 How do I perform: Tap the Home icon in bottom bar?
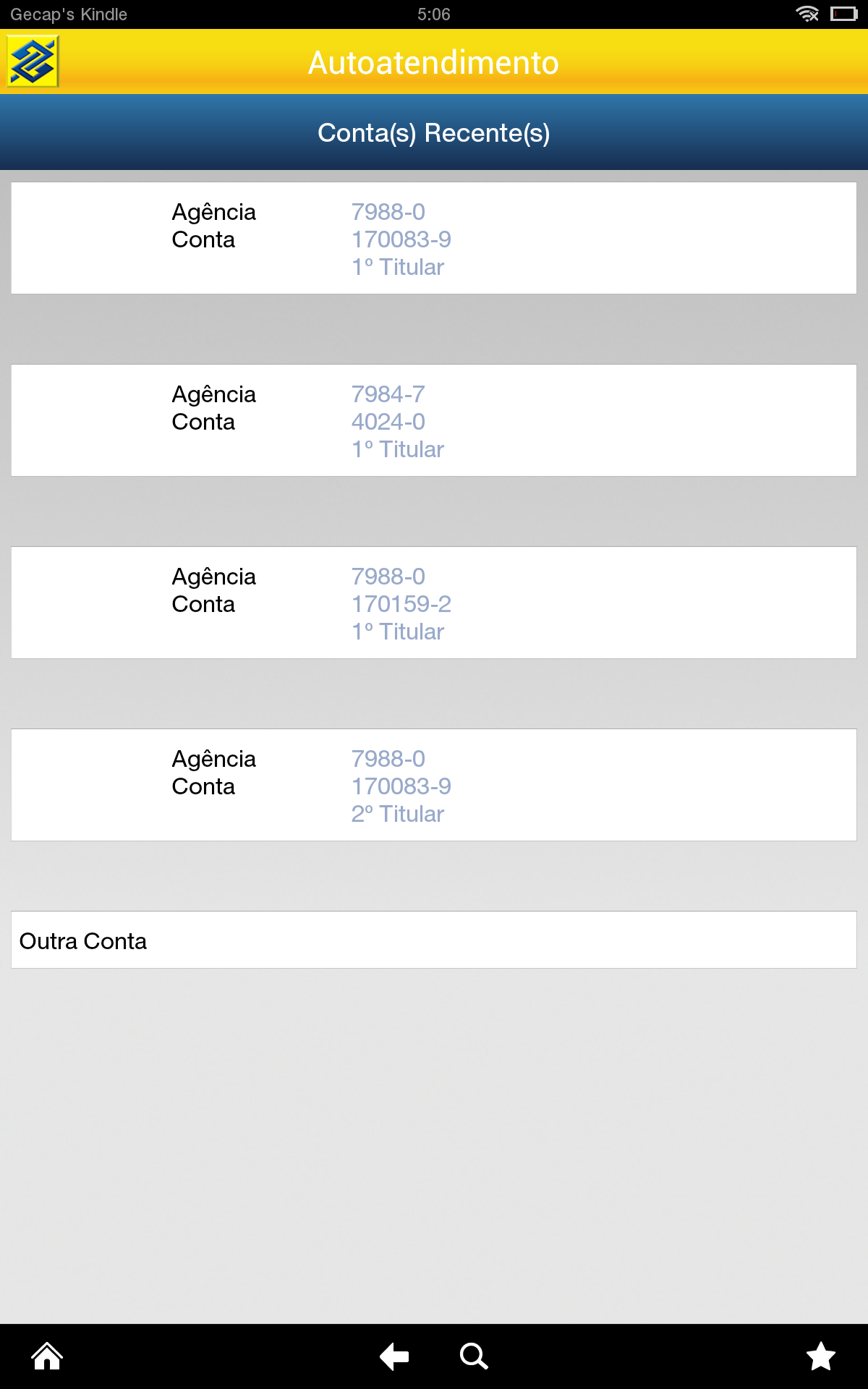[46, 1356]
